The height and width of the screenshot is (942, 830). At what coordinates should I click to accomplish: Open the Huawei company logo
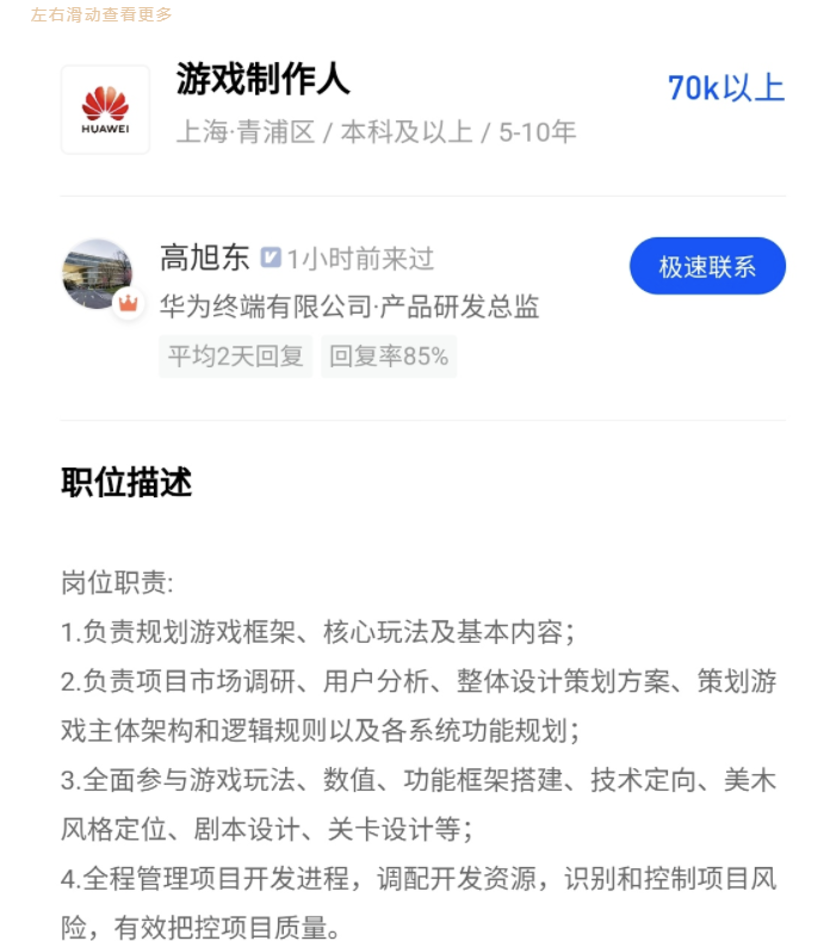coord(105,110)
